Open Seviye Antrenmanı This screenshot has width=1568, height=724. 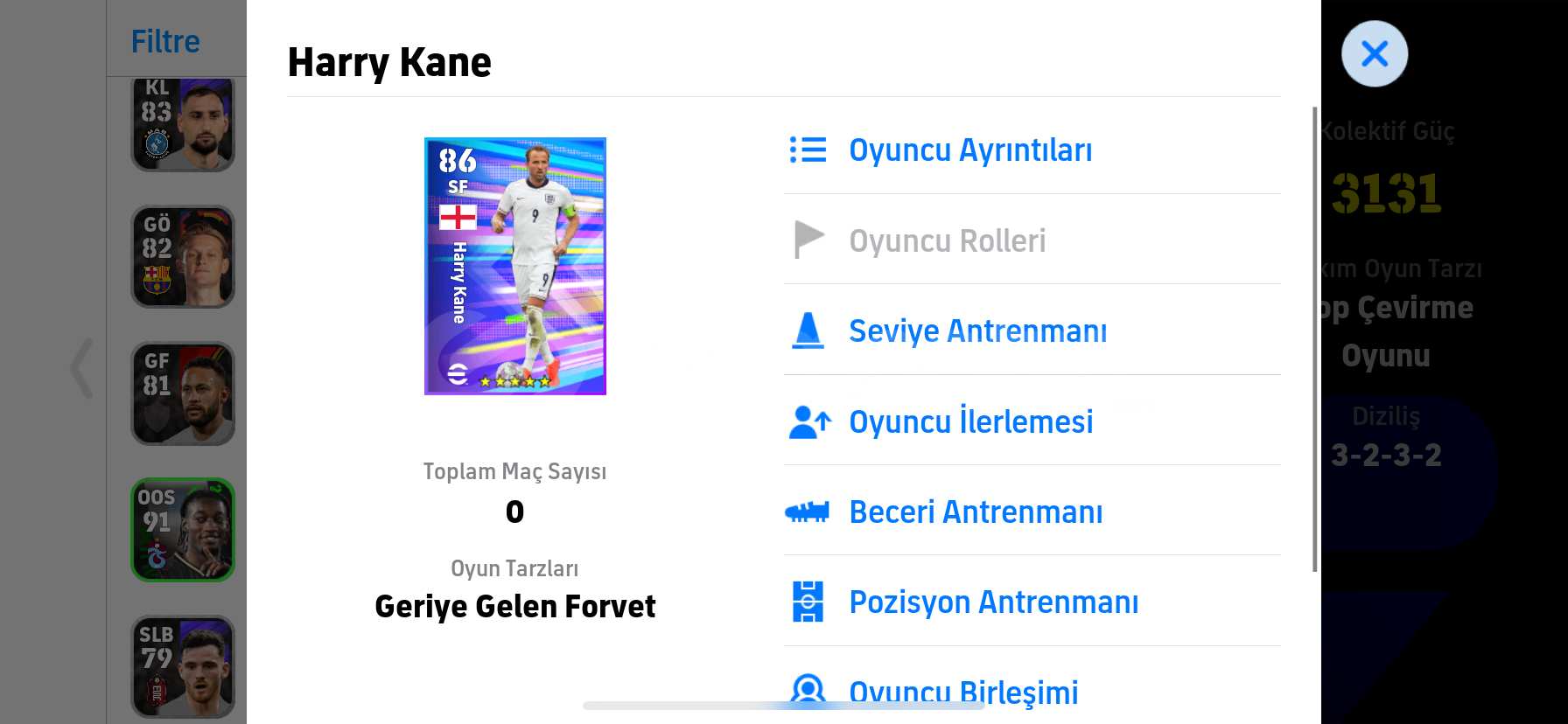(976, 331)
